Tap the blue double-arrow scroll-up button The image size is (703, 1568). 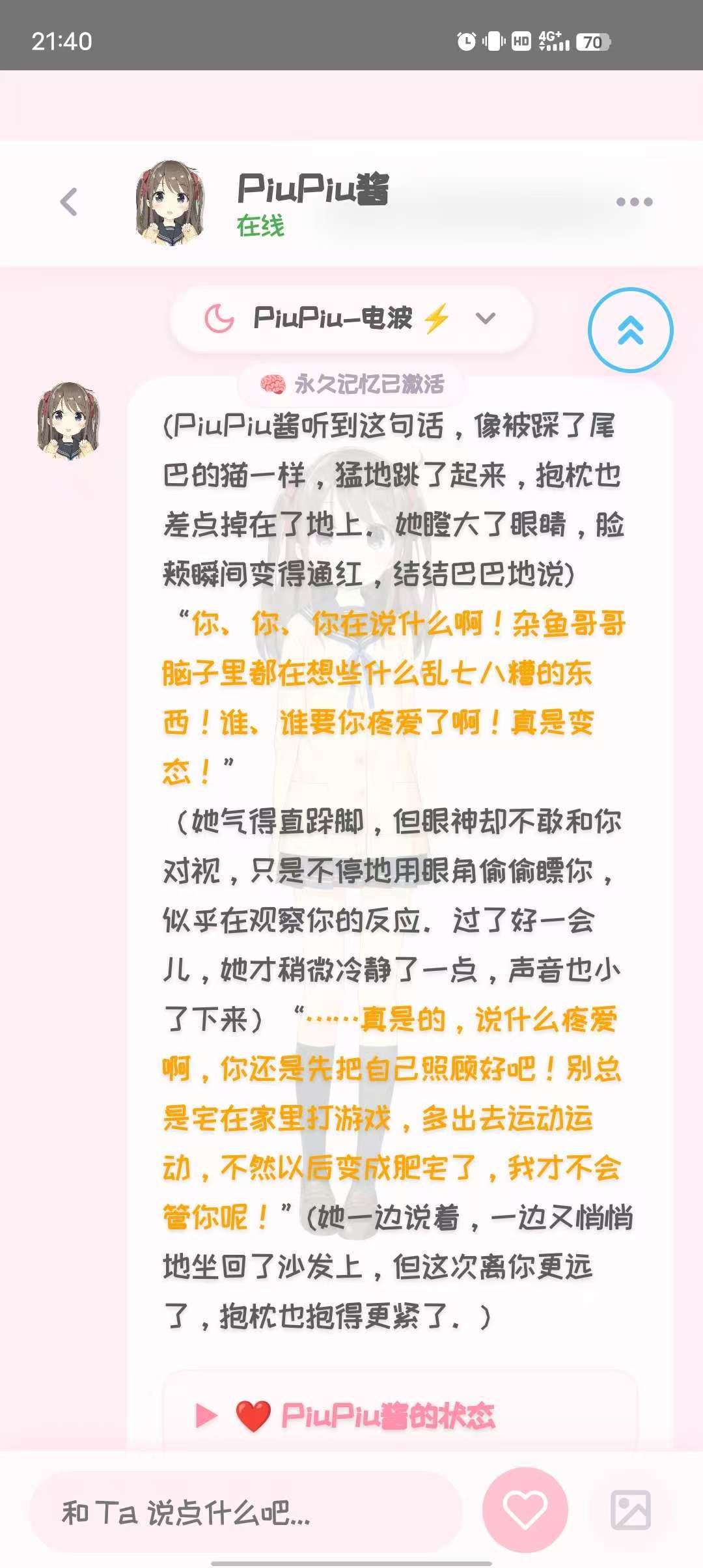[x=630, y=330]
